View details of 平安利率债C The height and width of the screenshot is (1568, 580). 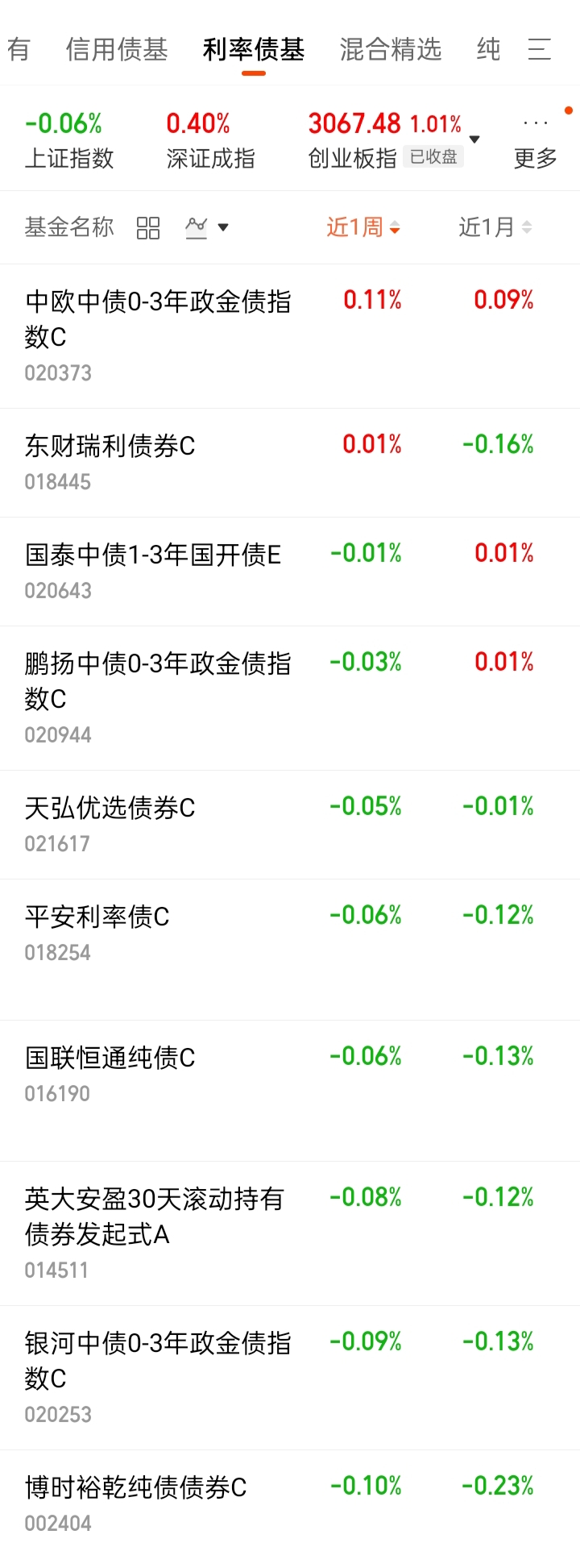97,917
